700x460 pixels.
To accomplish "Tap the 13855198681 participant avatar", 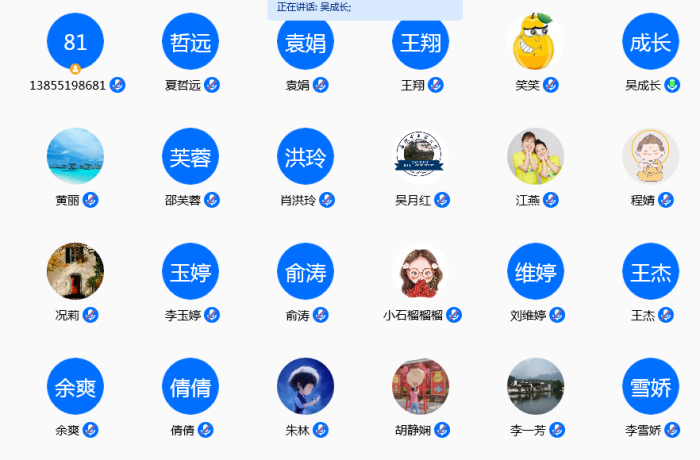I will pyautogui.click(x=75, y=42).
